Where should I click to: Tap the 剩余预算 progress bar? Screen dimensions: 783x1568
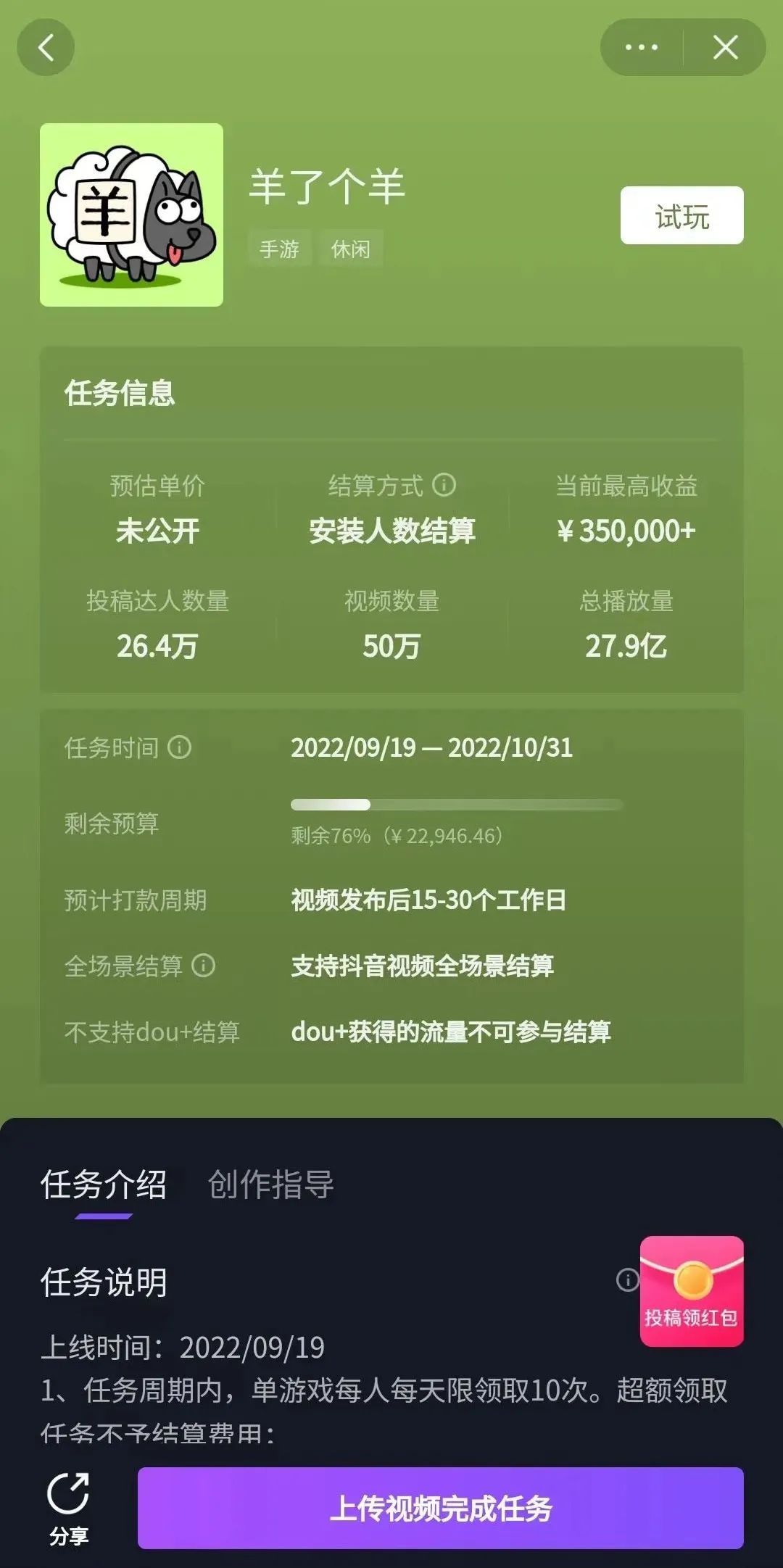tap(457, 804)
